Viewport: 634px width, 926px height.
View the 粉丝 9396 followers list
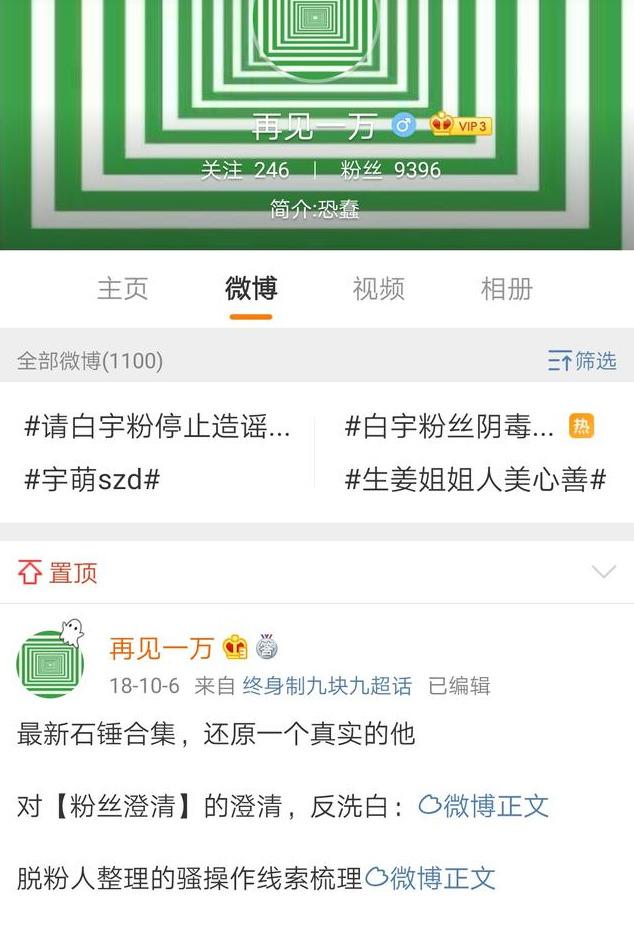[x=390, y=170]
